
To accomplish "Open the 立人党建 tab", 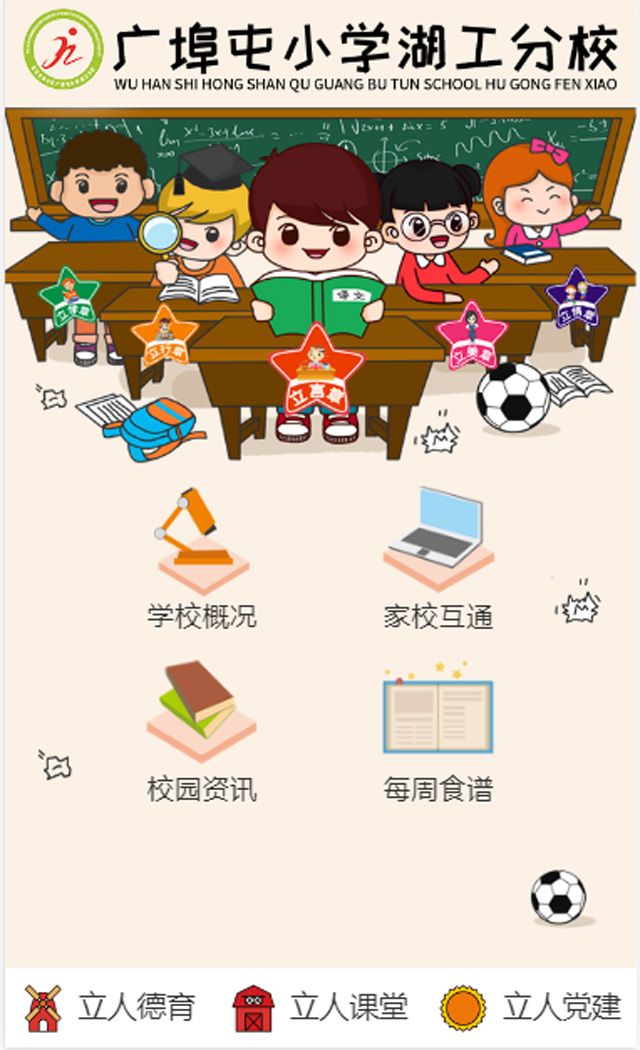I will (532, 1007).
